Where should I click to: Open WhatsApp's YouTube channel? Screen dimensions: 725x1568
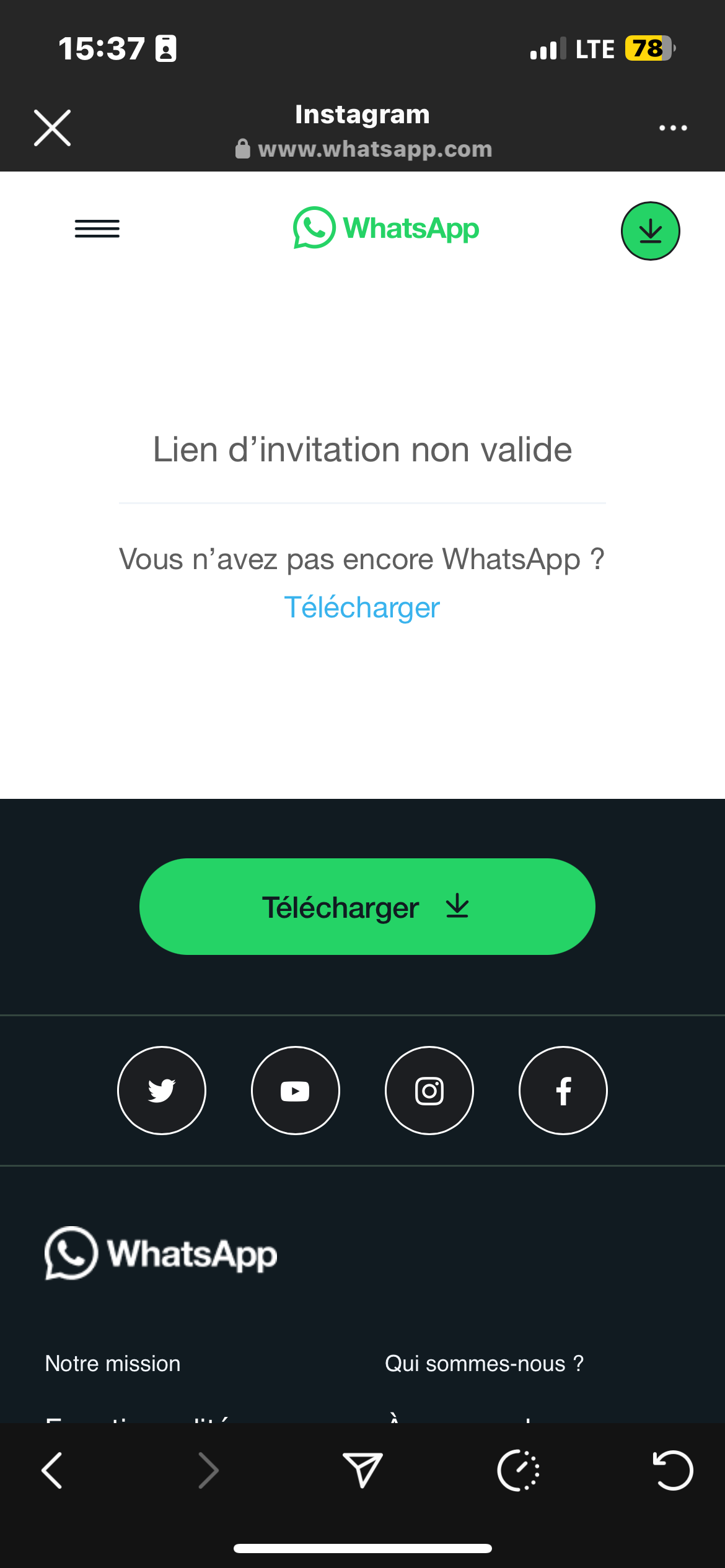tap(296, 1091)
